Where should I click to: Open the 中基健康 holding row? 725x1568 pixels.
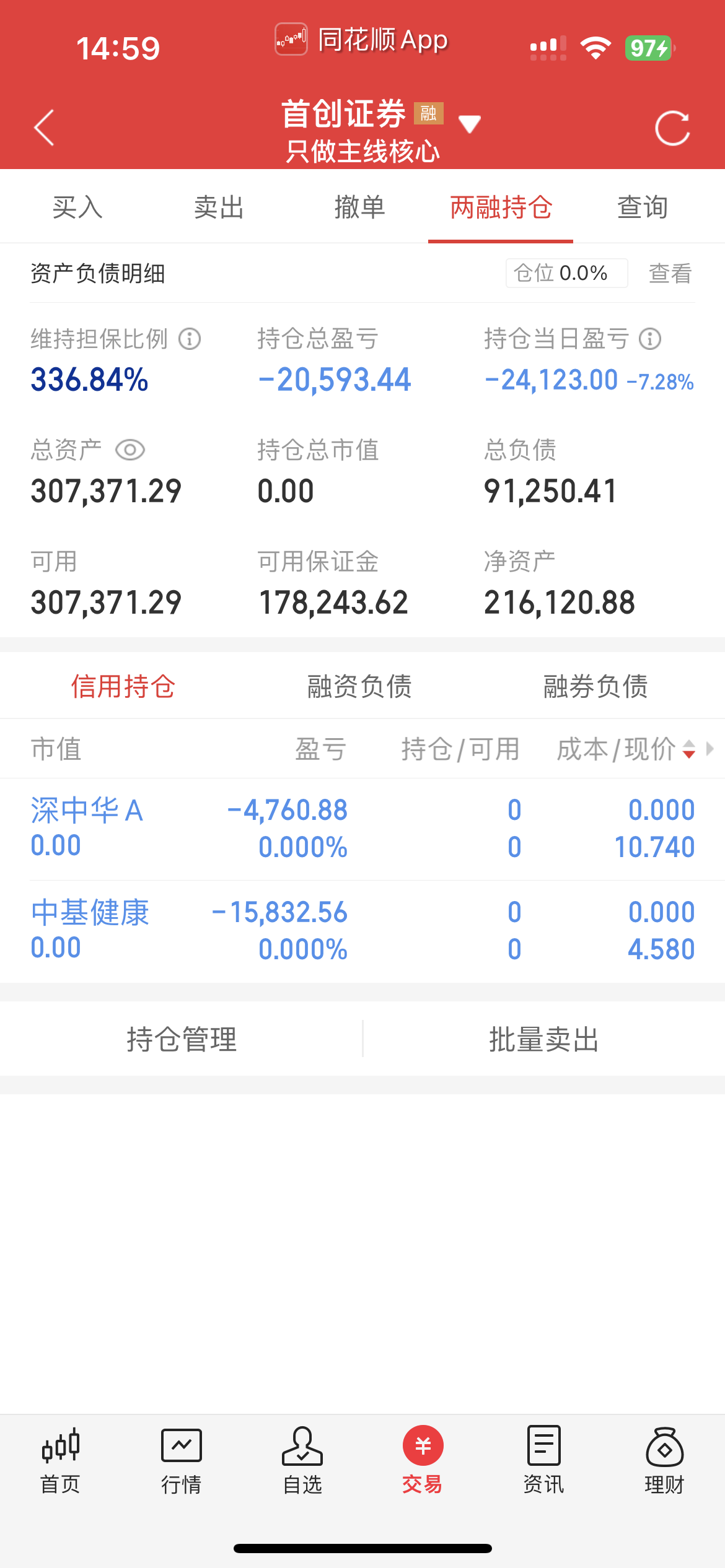pyautogui.click(x=362, y=931)
